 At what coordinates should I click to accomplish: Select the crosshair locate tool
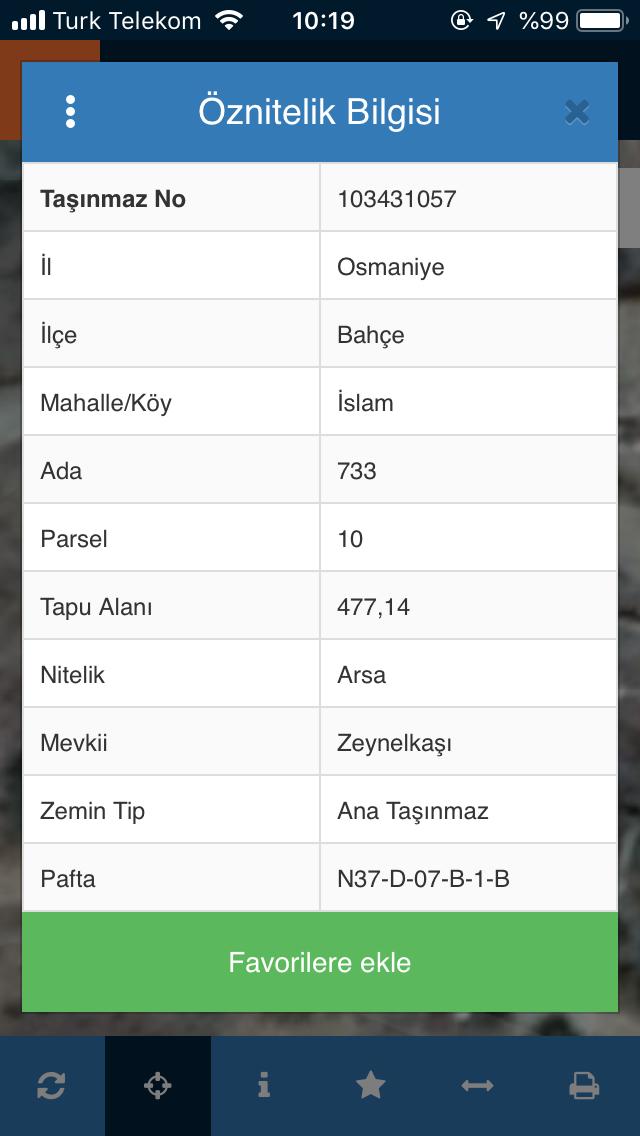157,1086
